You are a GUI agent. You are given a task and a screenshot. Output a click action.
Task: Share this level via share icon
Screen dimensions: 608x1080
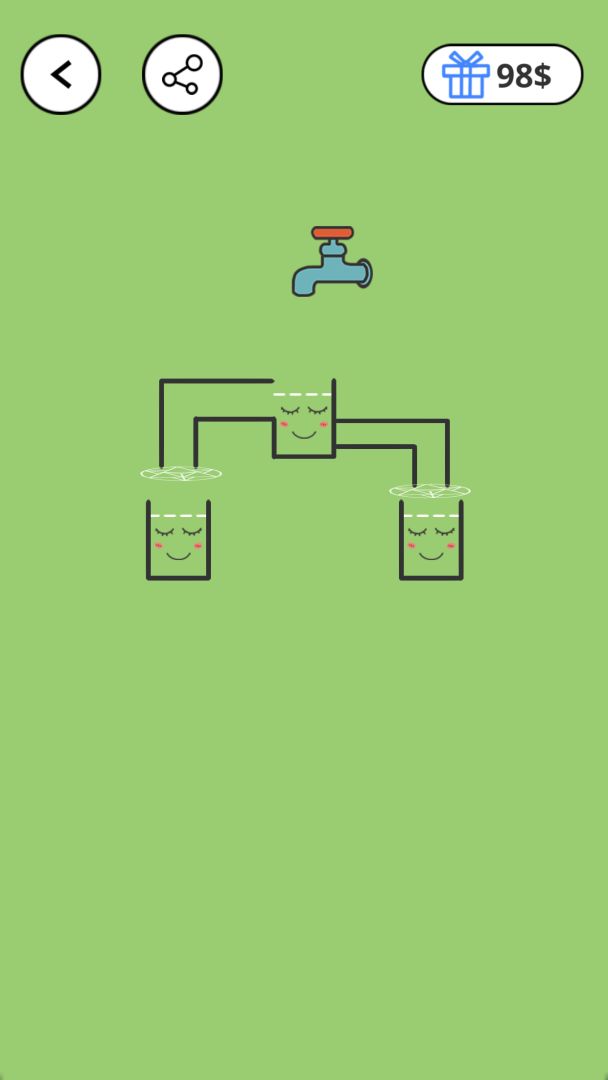pyautogui.click(x=182, y=74)
